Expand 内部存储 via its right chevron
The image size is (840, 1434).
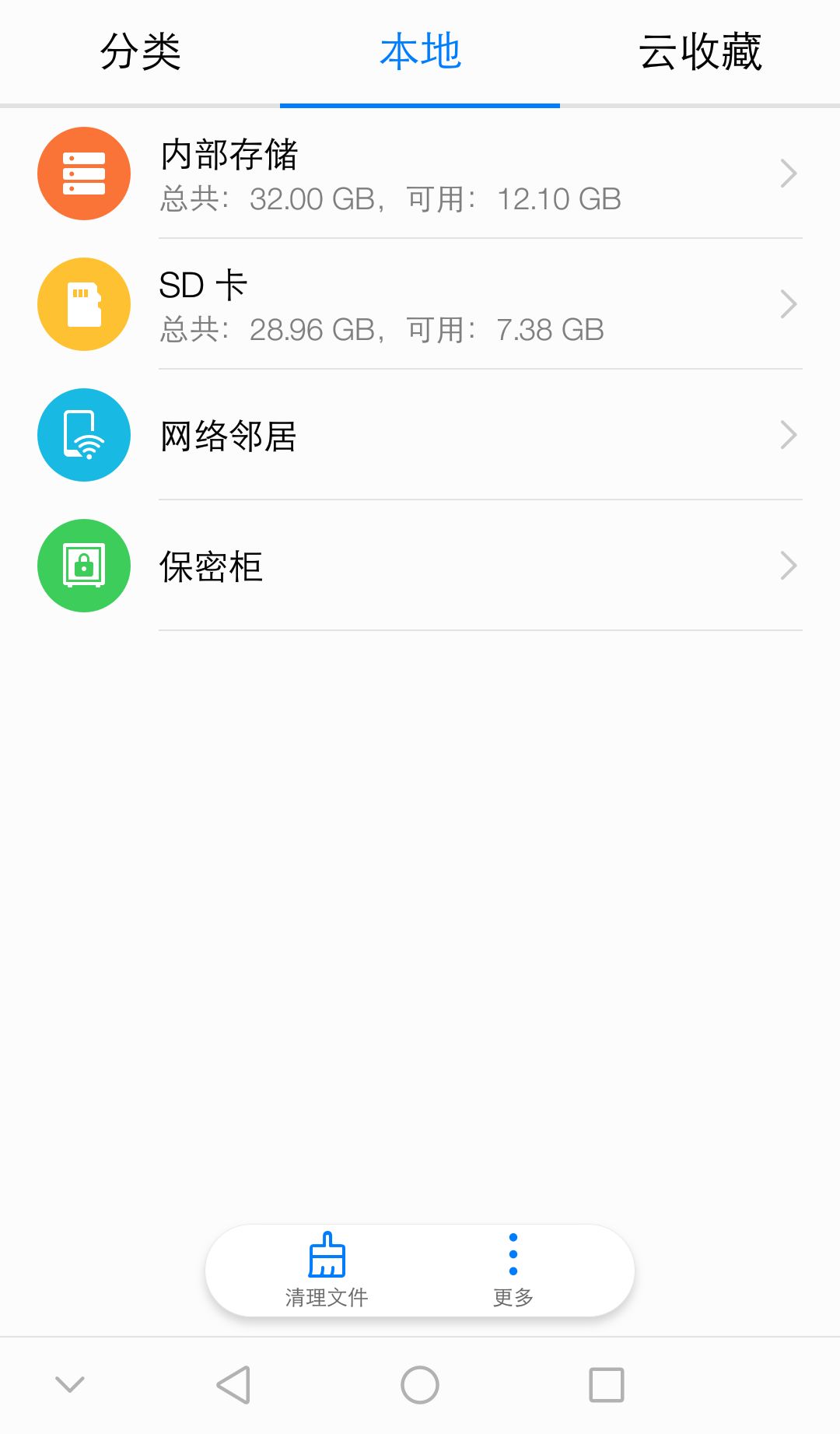(x=789, y=173)
